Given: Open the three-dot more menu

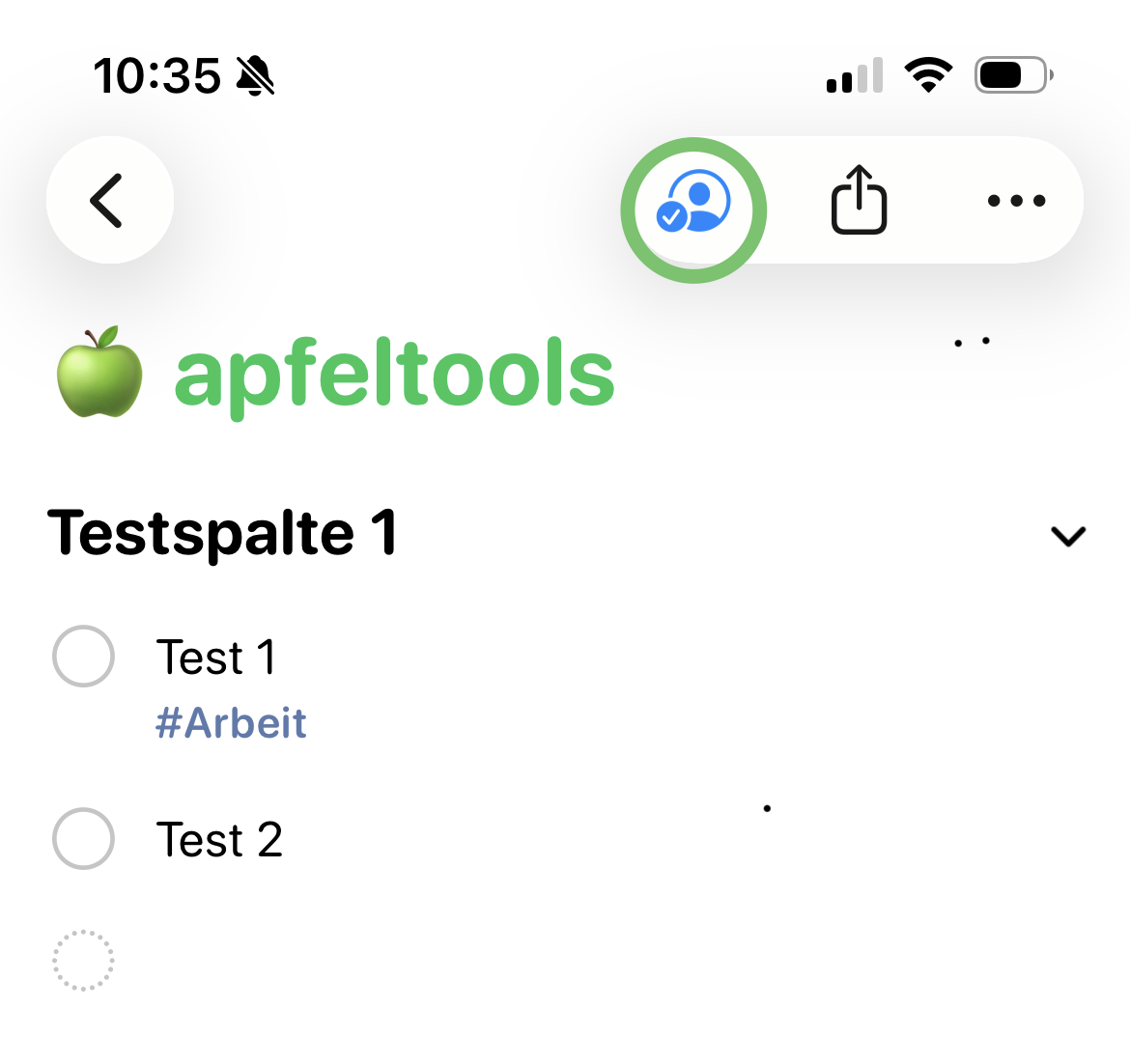Looking at the screenshot, I should (1016, 201).
